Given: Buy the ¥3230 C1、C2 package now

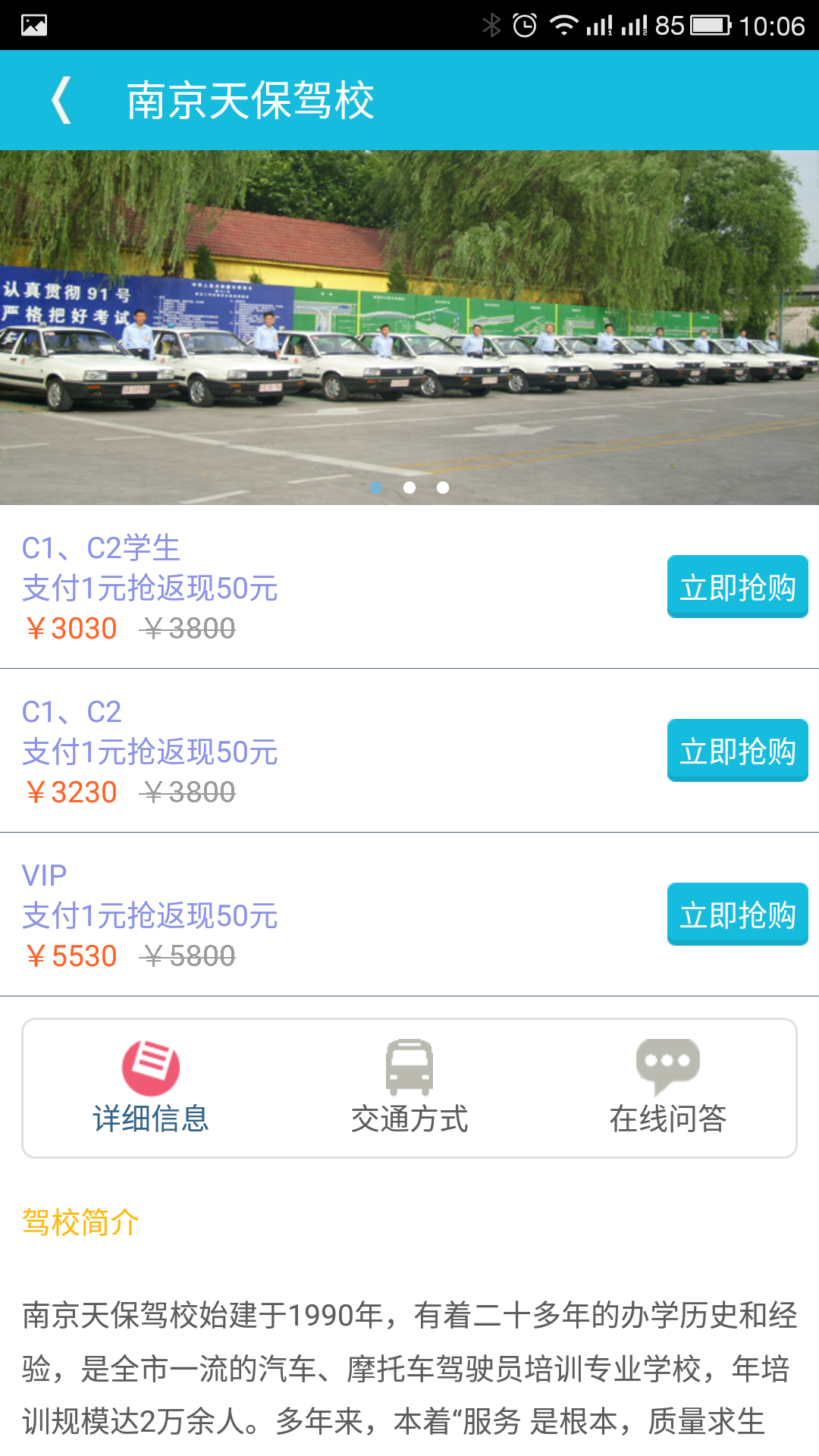Looking at the screenshot, I should [737, 751].
